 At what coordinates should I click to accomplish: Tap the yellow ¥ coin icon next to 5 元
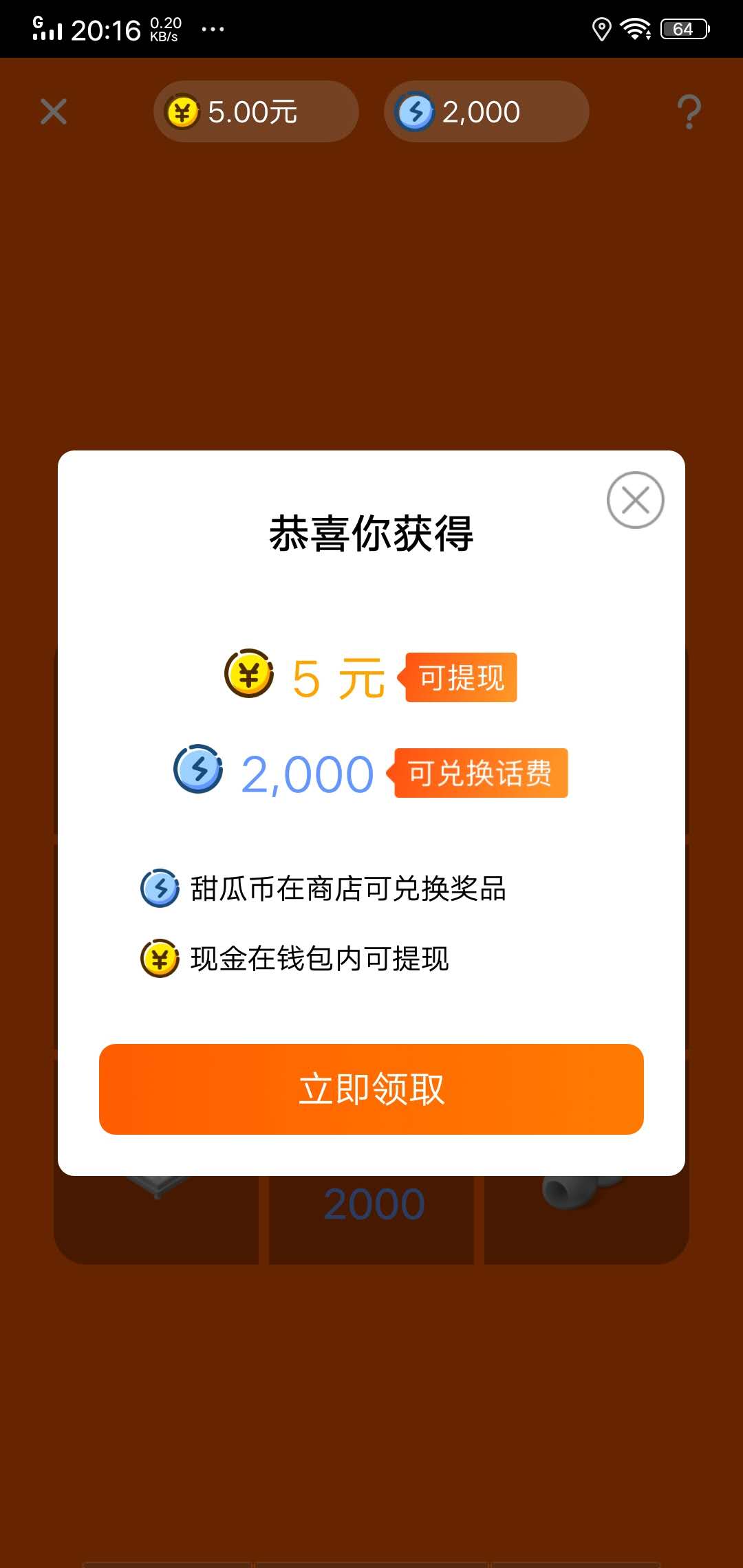[249, 677]
